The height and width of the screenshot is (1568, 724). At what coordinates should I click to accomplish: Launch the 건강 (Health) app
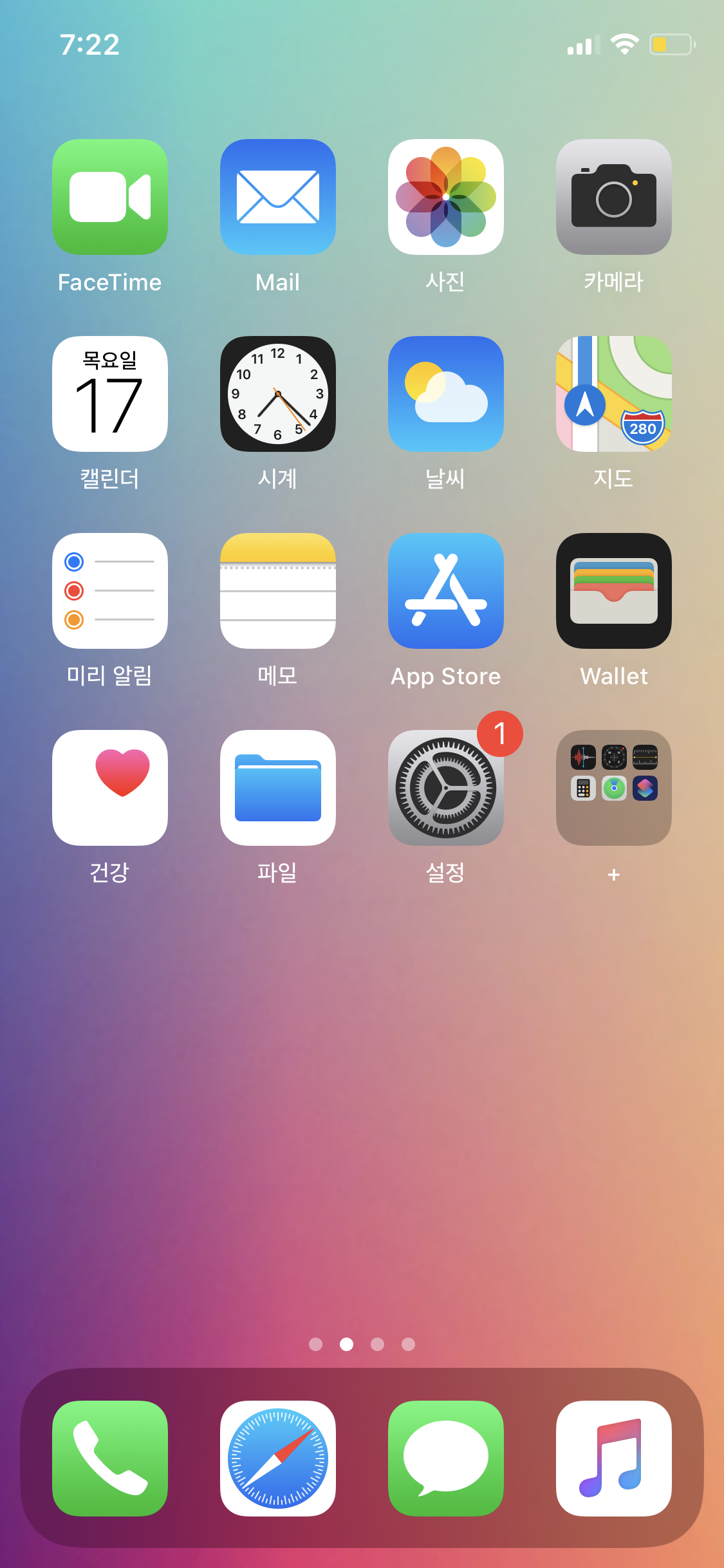[x=110, y=788]
